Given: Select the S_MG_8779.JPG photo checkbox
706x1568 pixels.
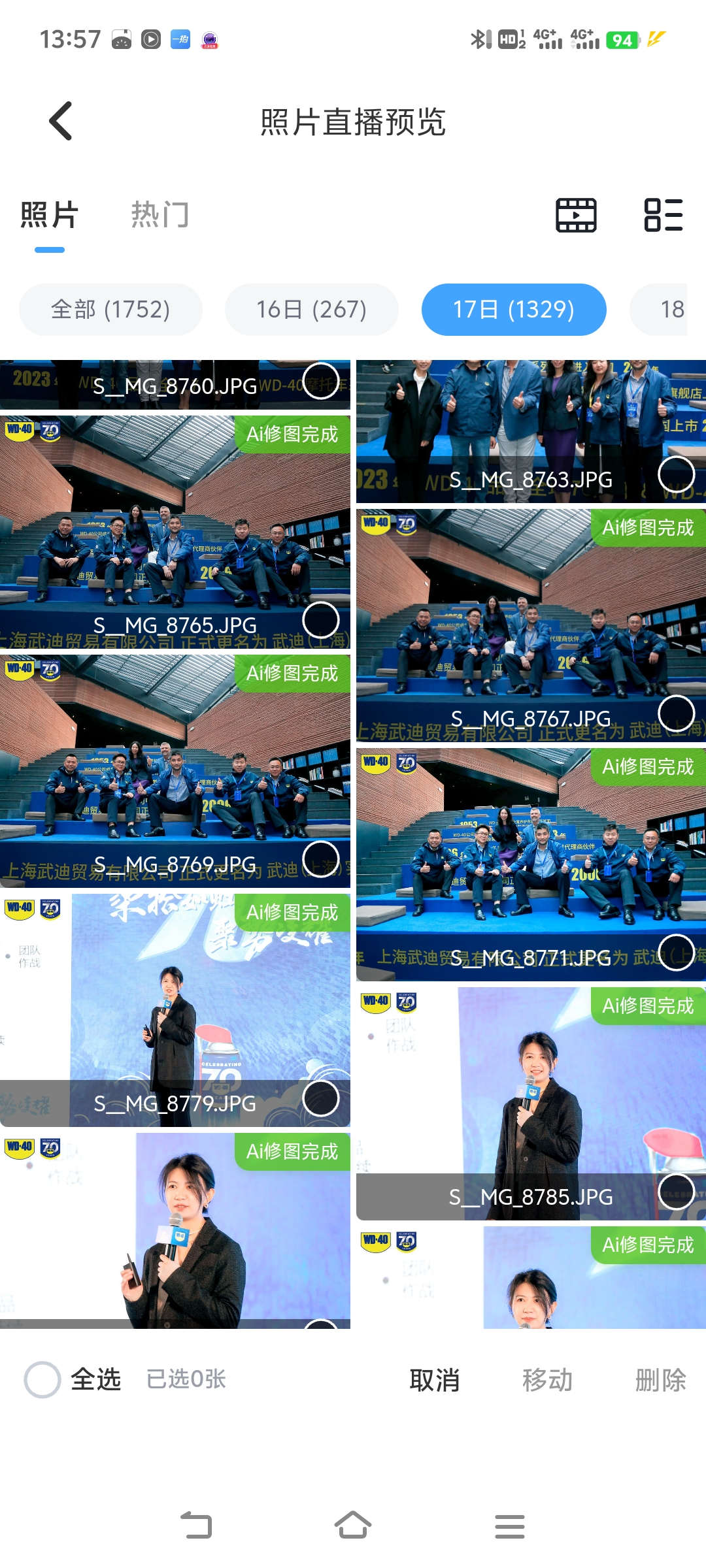Looking at the screenshot, I should 321,1098.
